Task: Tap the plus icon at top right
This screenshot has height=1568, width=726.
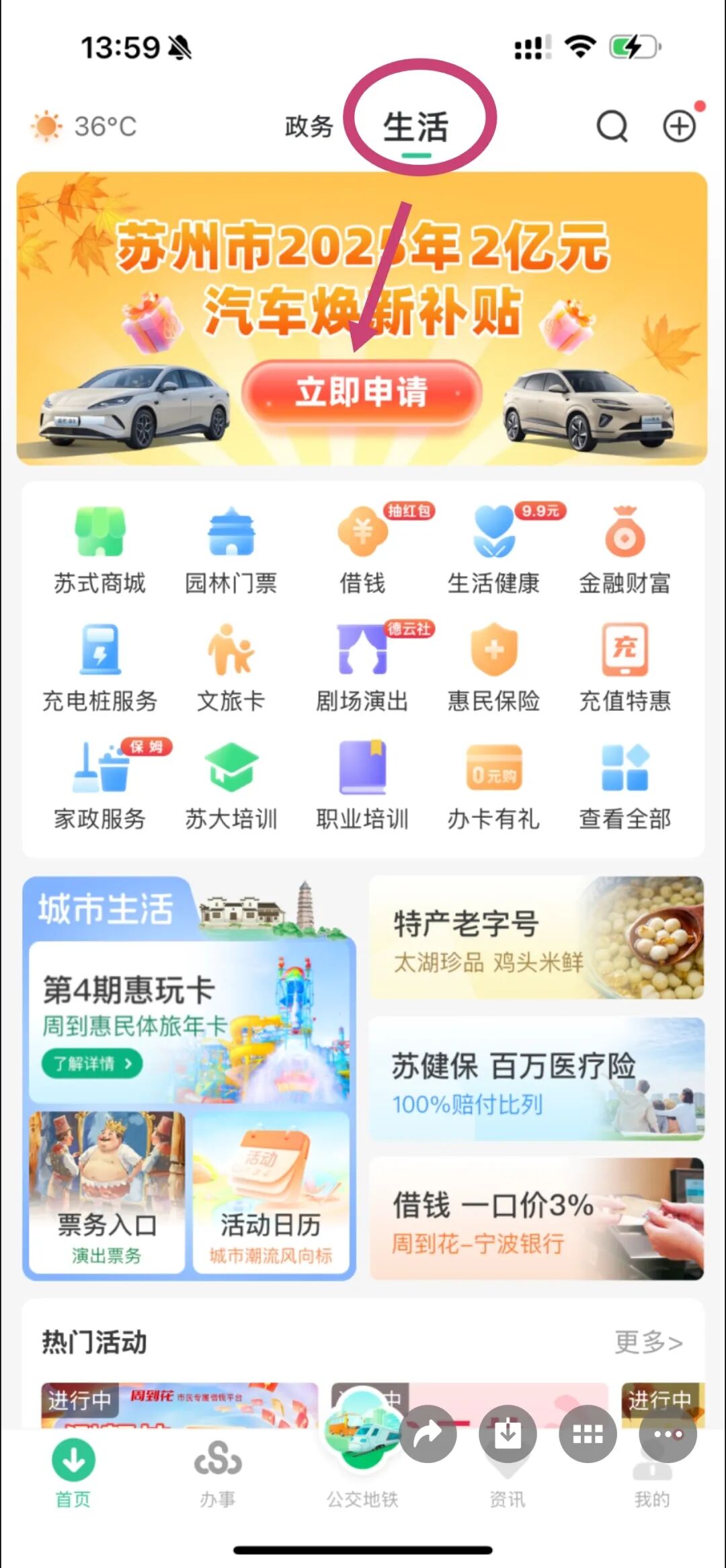Action: (680, 126)
